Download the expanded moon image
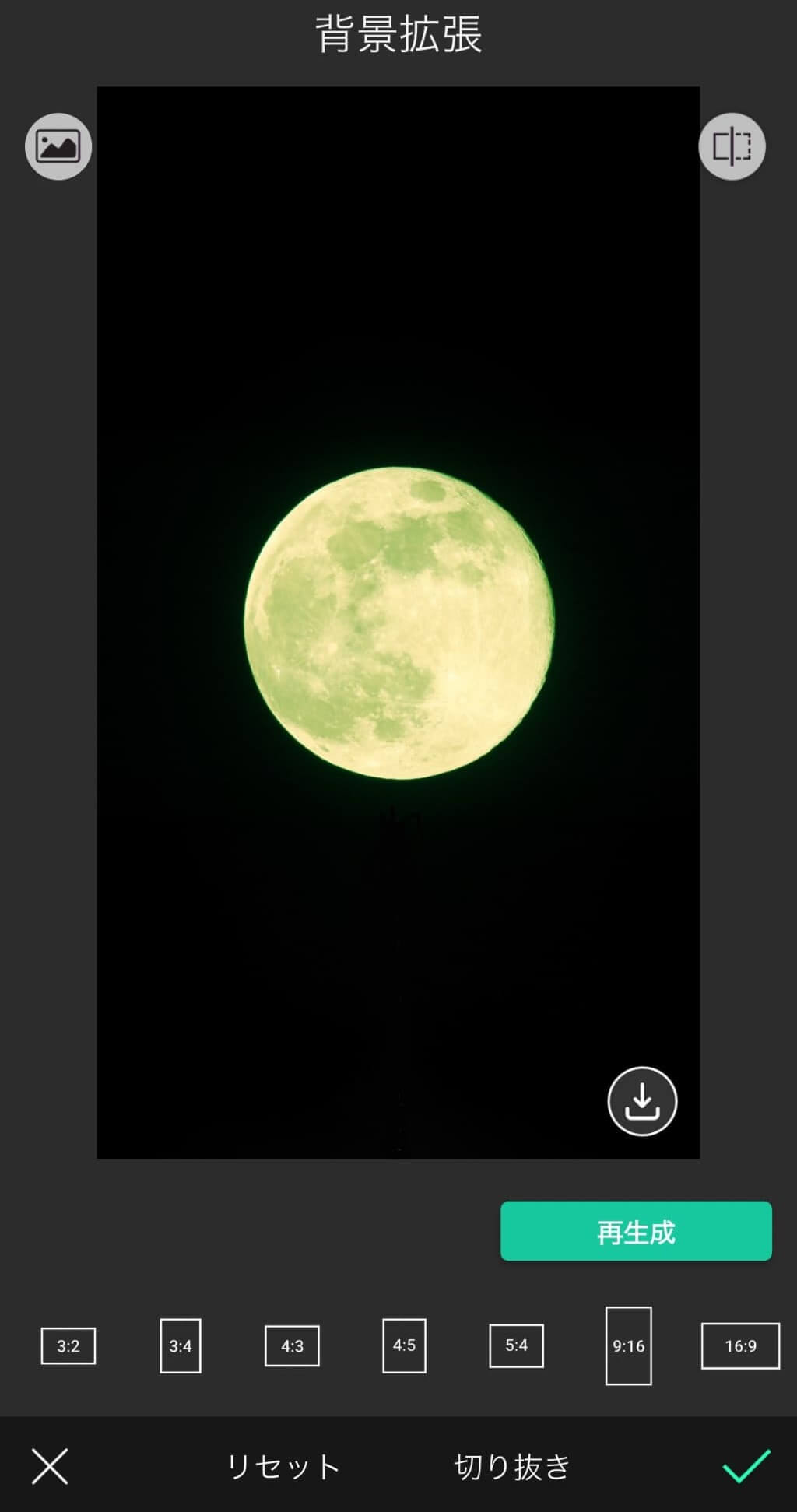This screenshot has width=797, height=1512. tap(642, 1101)
